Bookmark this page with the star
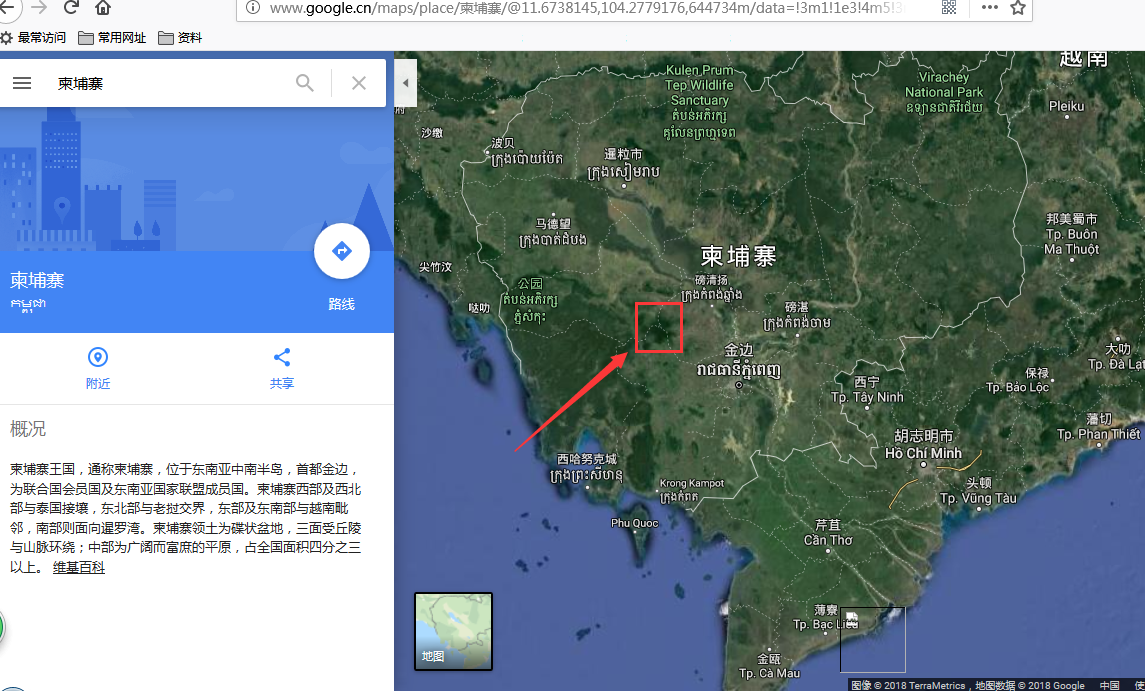The image size is (1145, 691). pos(1018,8)
